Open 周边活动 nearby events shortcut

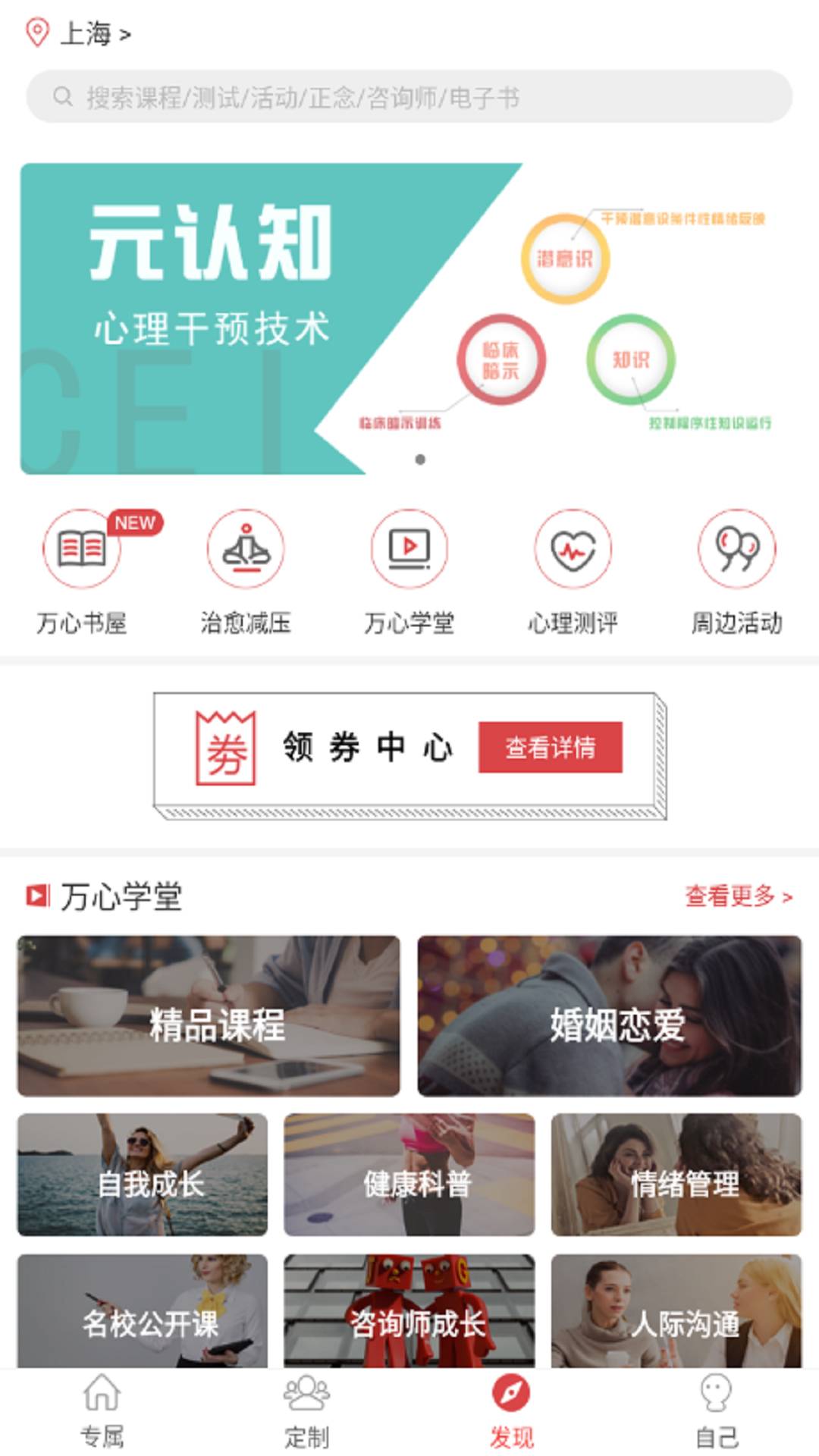click(736, 569)
